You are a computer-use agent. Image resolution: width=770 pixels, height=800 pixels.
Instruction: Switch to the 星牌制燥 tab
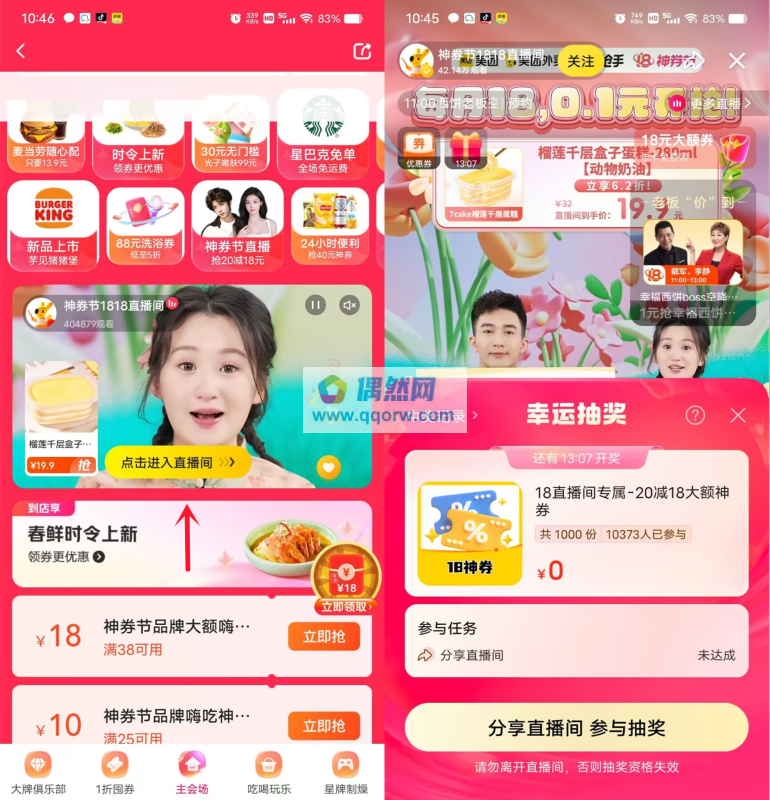[x=346, y=773]
